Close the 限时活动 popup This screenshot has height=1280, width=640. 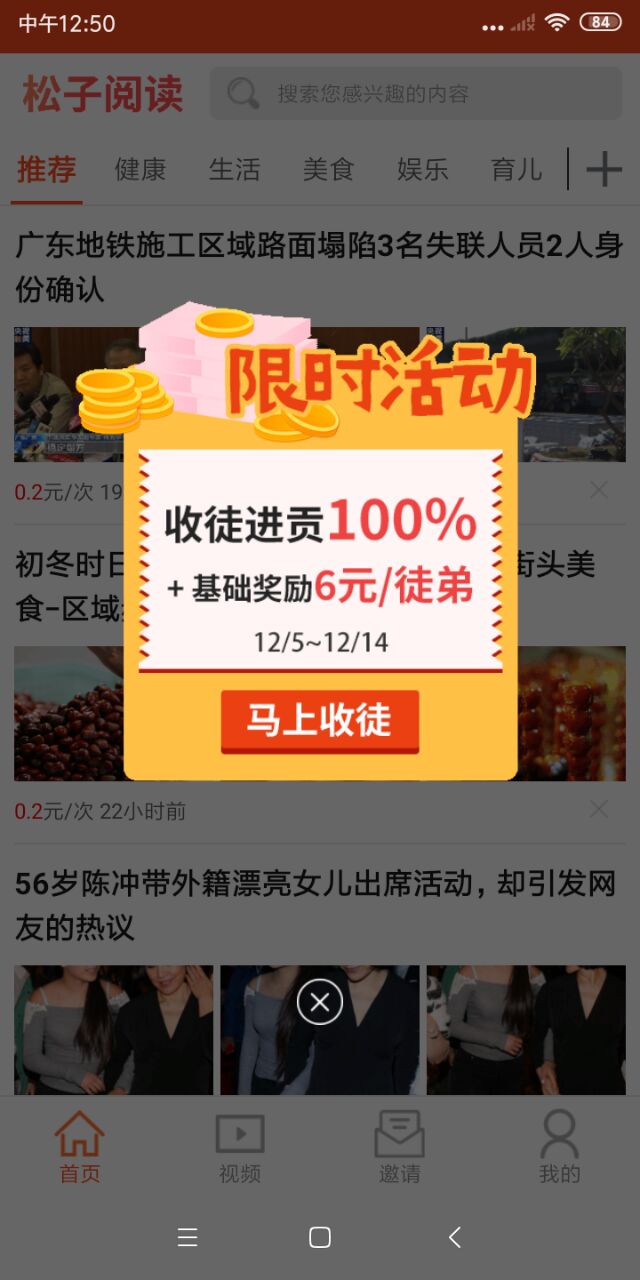[x=320, y=1002]
